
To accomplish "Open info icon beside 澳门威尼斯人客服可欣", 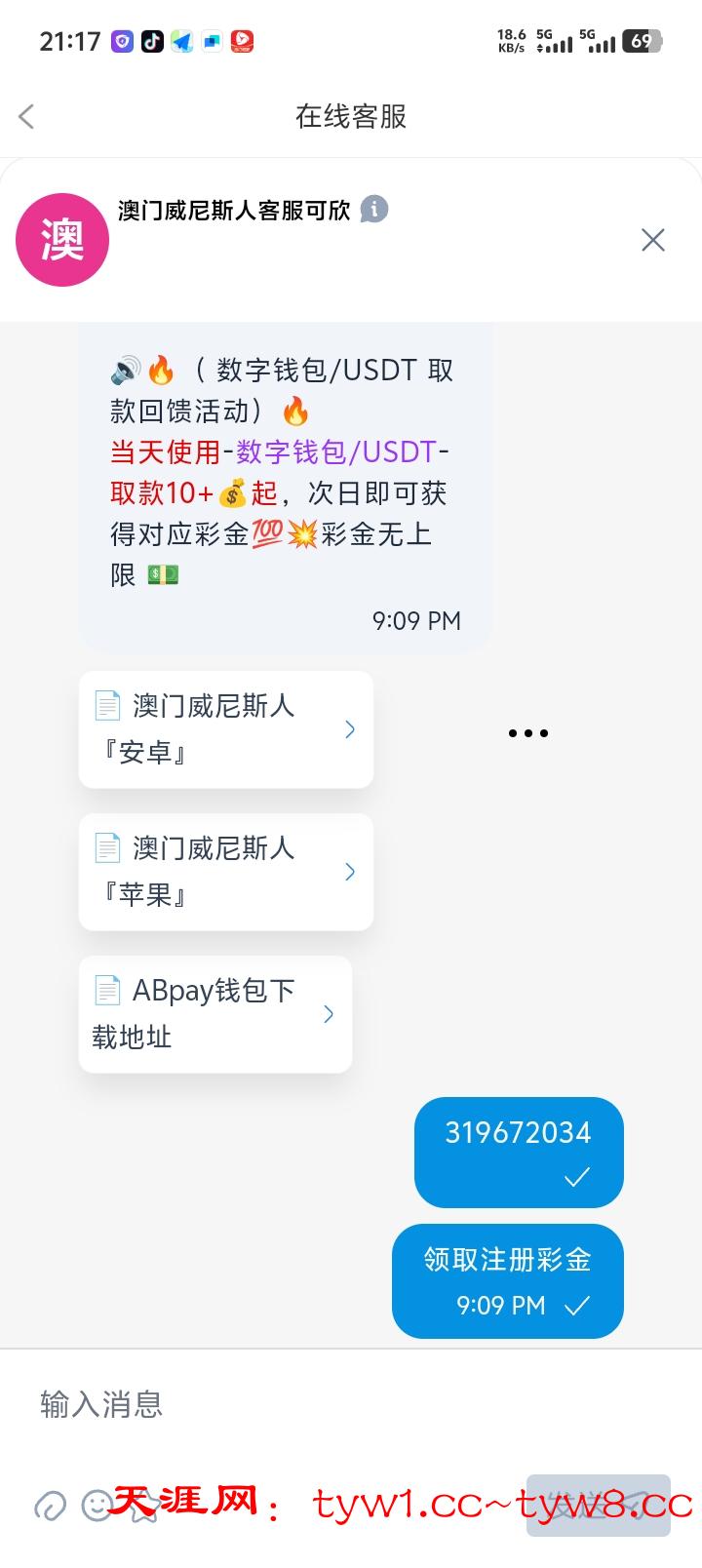I will [374, 209].
